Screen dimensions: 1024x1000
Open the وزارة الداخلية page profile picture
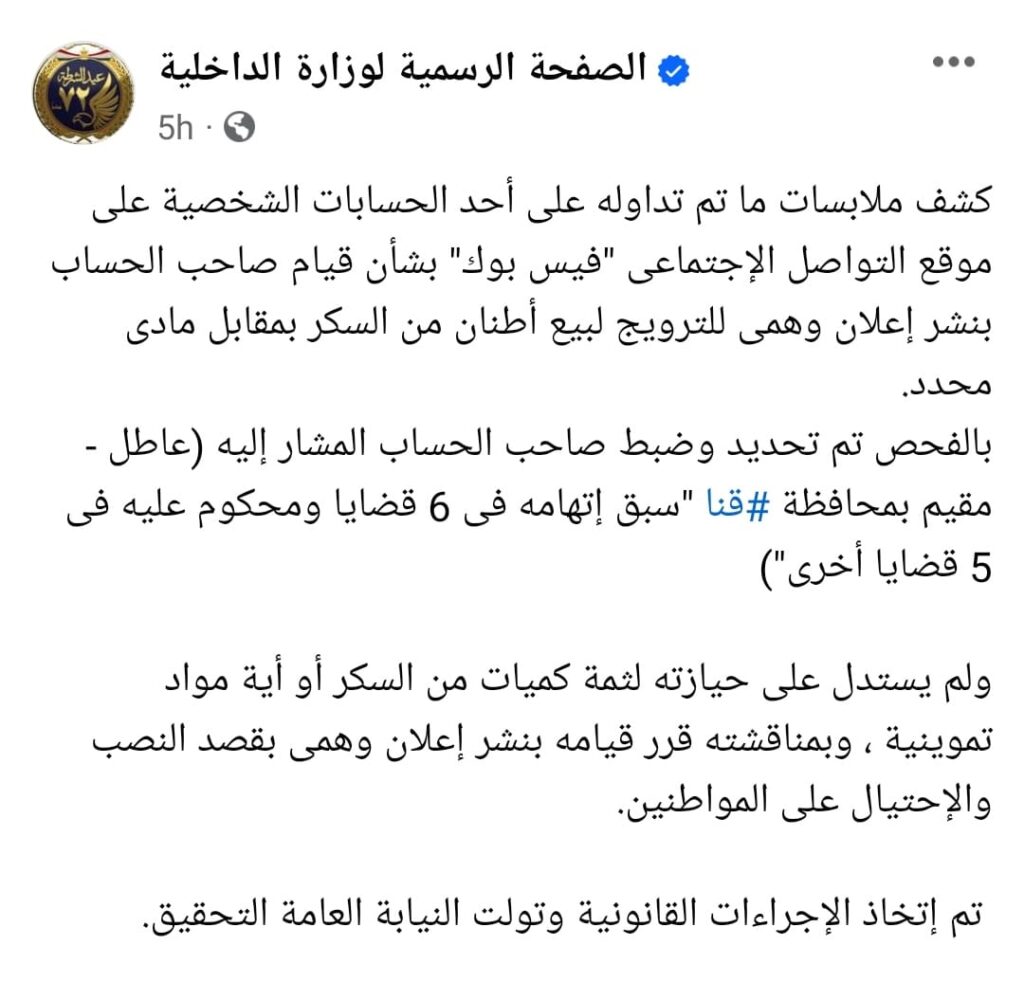(x=83, y=93)
